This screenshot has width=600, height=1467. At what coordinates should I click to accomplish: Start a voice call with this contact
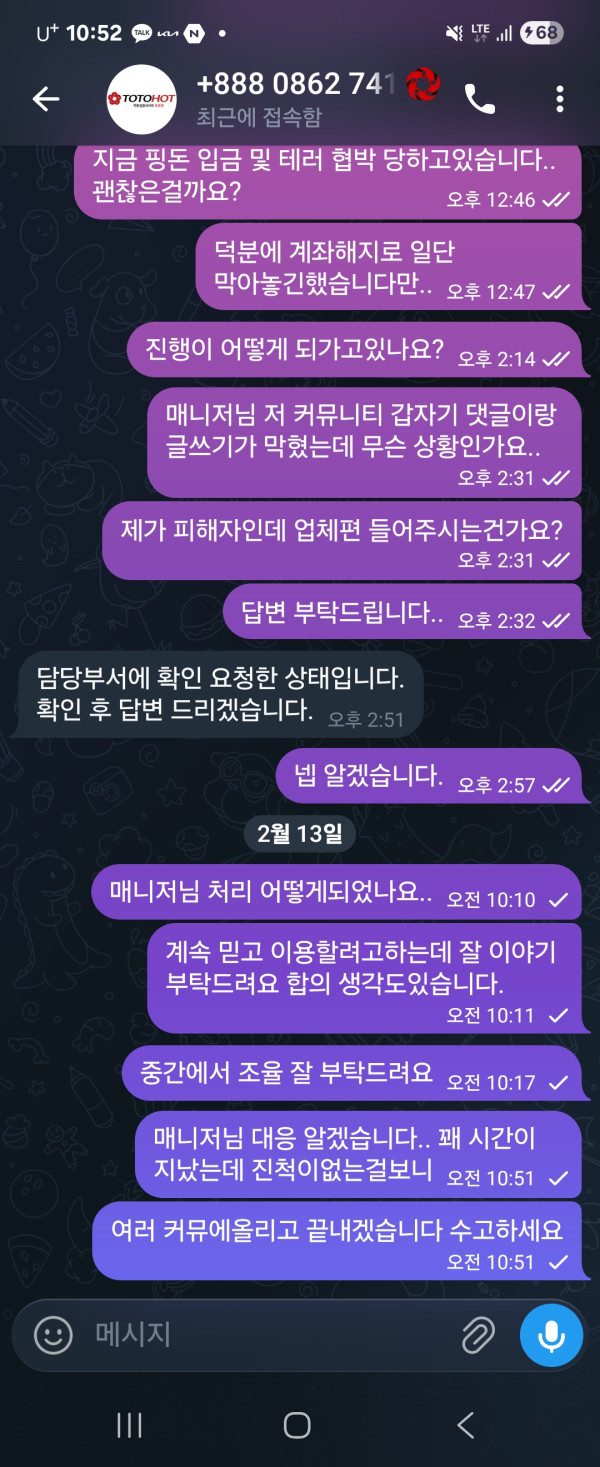[x=479, y=98]
